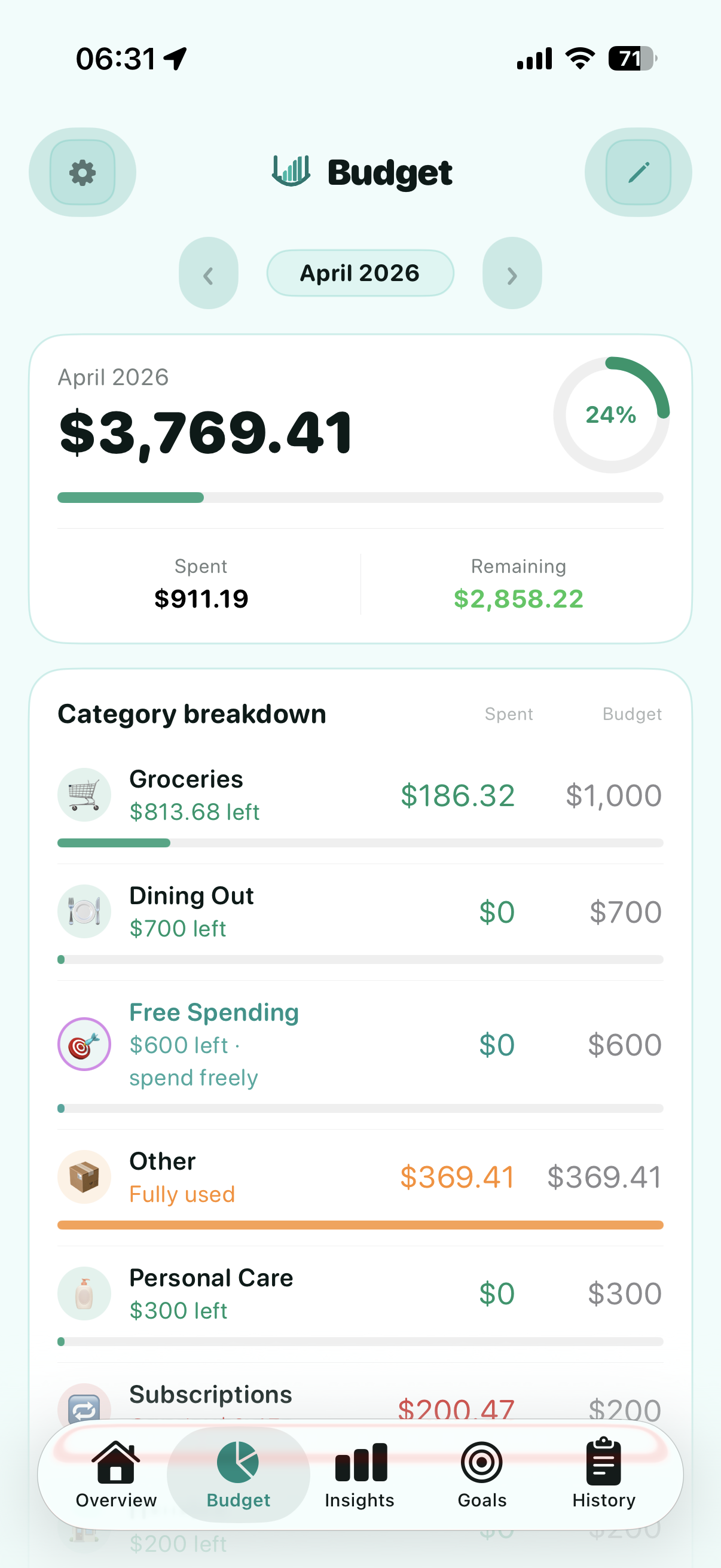721x1568 pixels.
Task: Go to the next month
Action: 512,274
